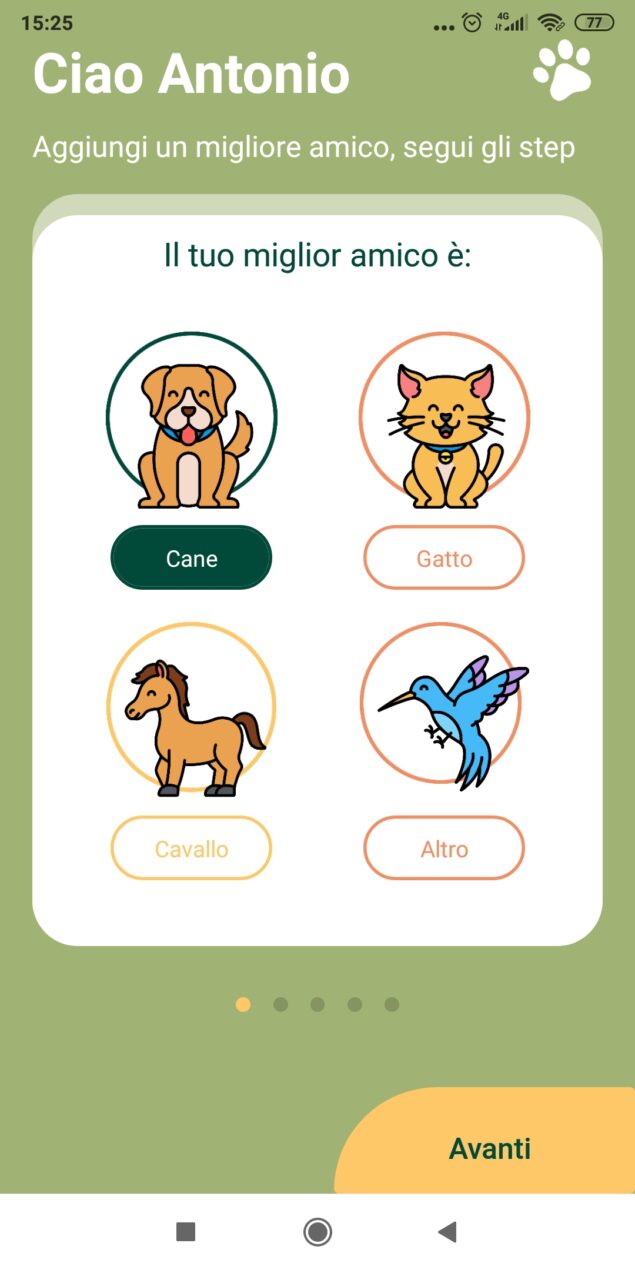Screen dimensions: 635x1270
Task: Go back with system back button
Action: click(447, 1232)
